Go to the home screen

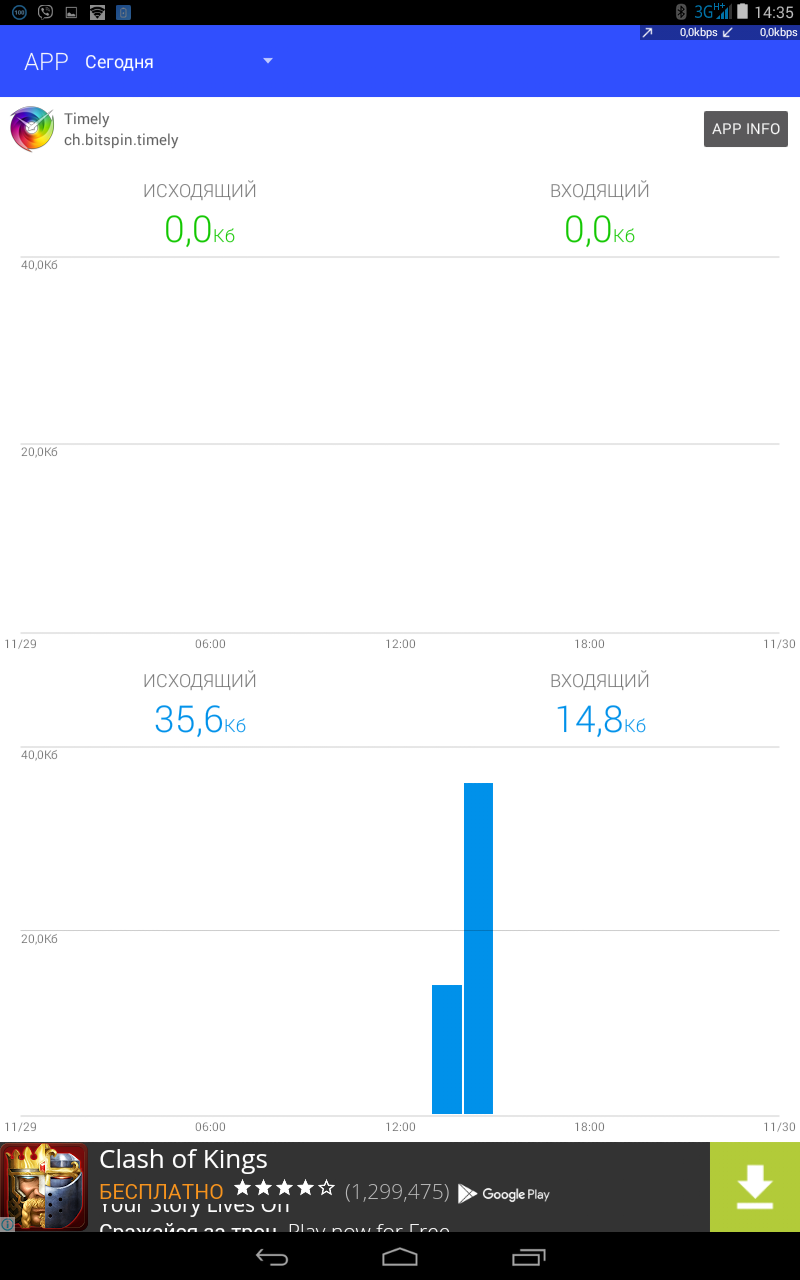(400, 1256)
